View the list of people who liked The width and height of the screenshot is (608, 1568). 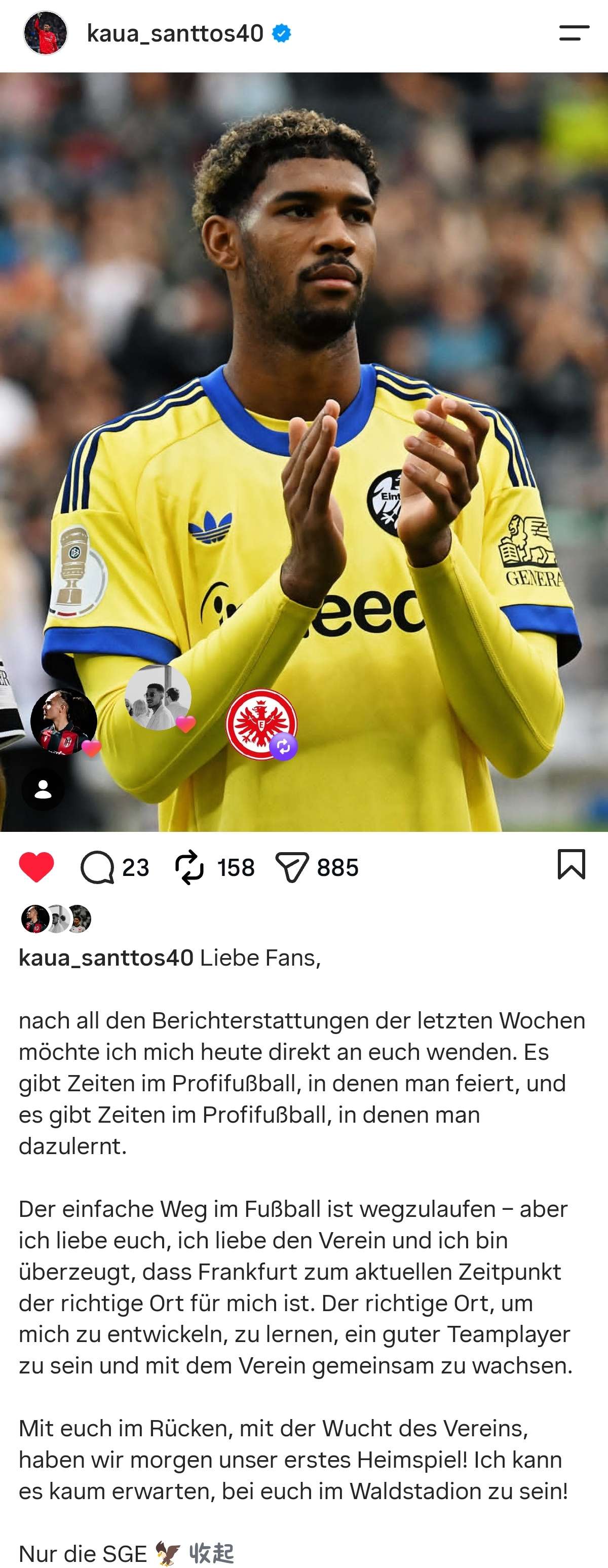tap(56, 919)
